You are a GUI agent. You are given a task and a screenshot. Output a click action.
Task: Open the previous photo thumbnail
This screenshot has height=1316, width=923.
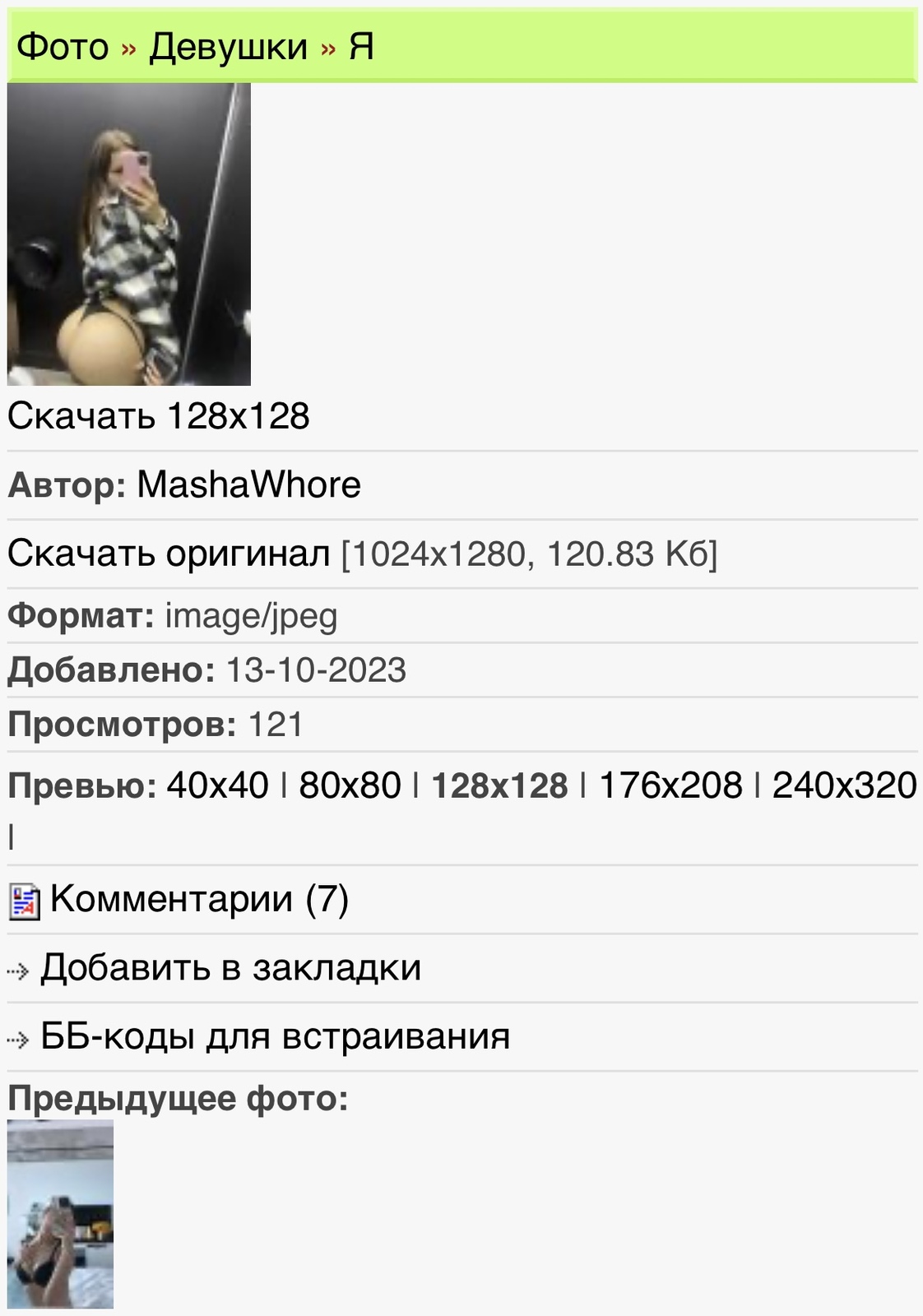tap(61, 1214)
